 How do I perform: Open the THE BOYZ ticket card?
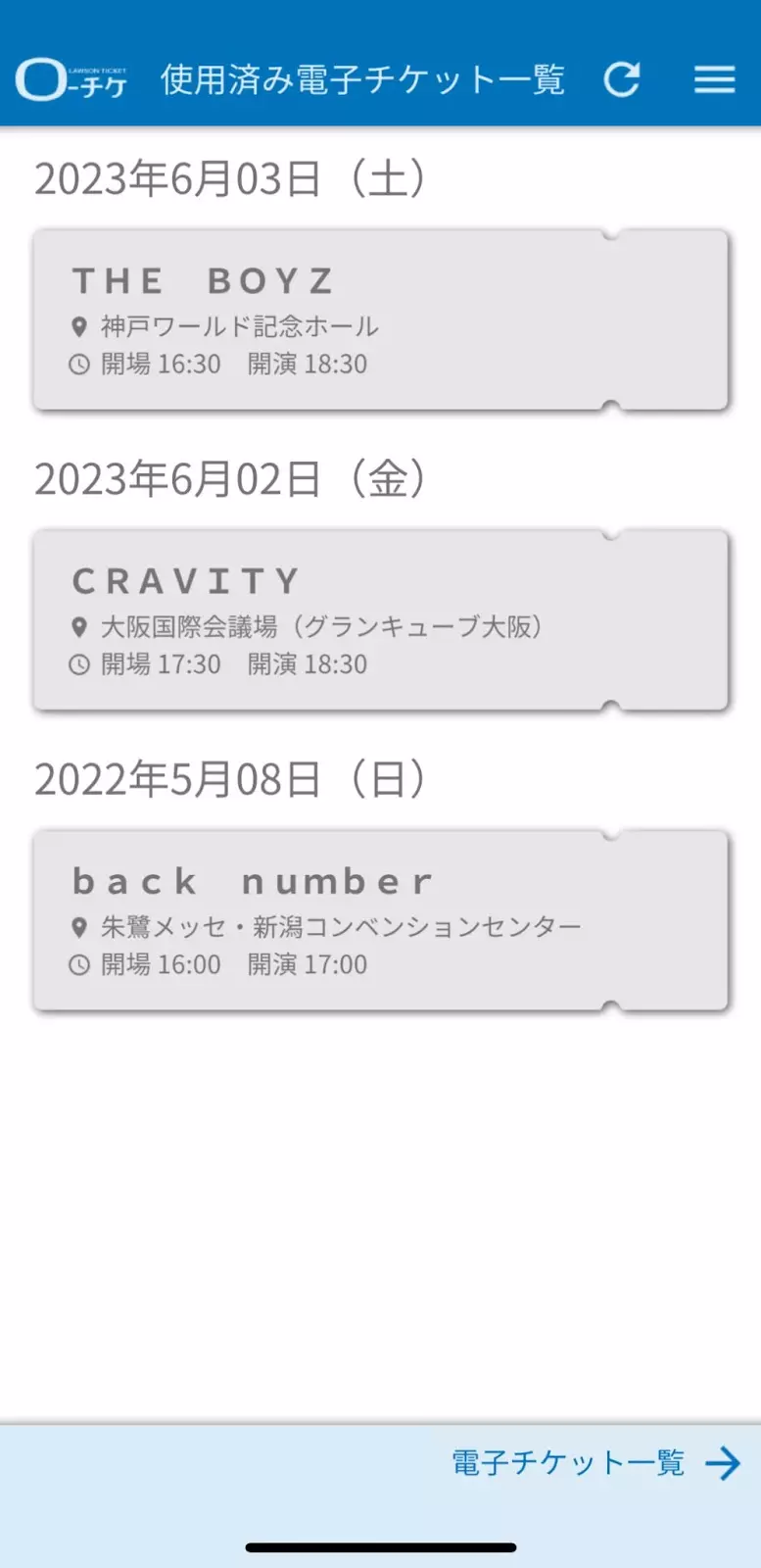pos(381,319)
